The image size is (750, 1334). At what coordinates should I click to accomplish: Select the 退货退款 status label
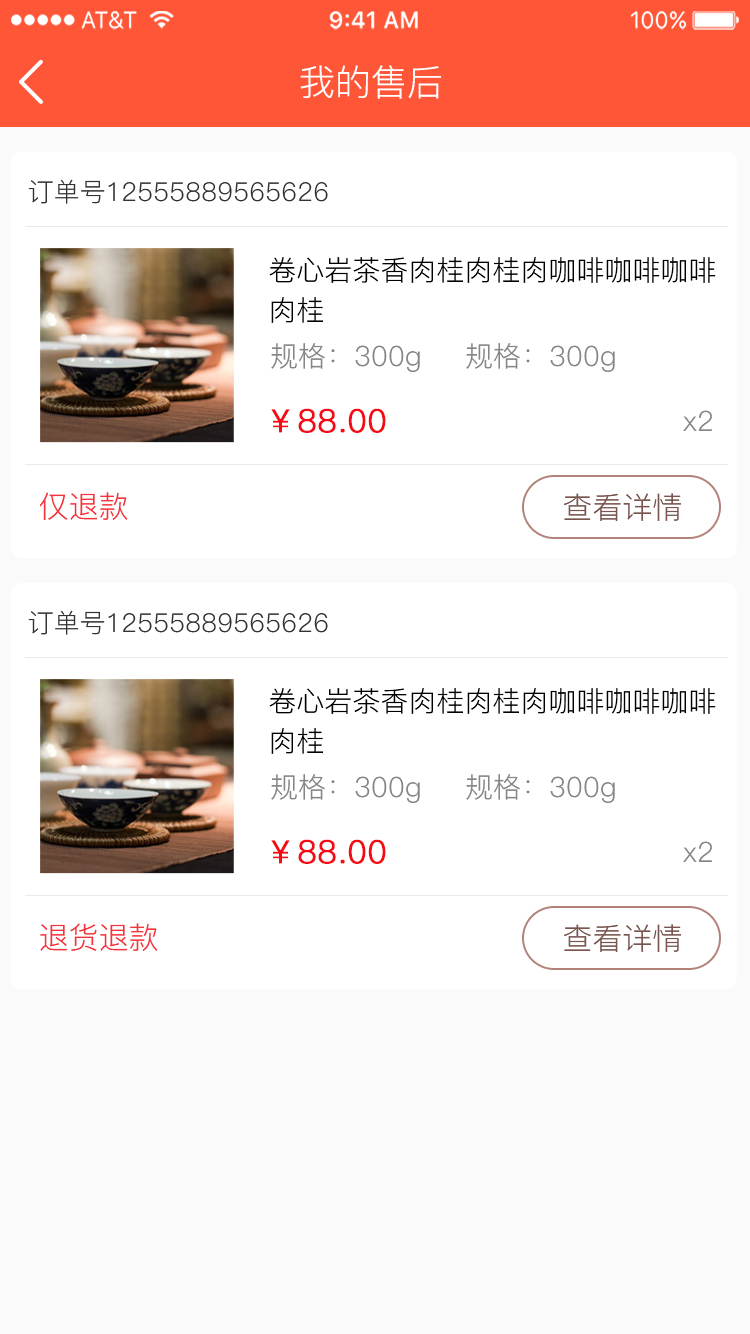97,938
